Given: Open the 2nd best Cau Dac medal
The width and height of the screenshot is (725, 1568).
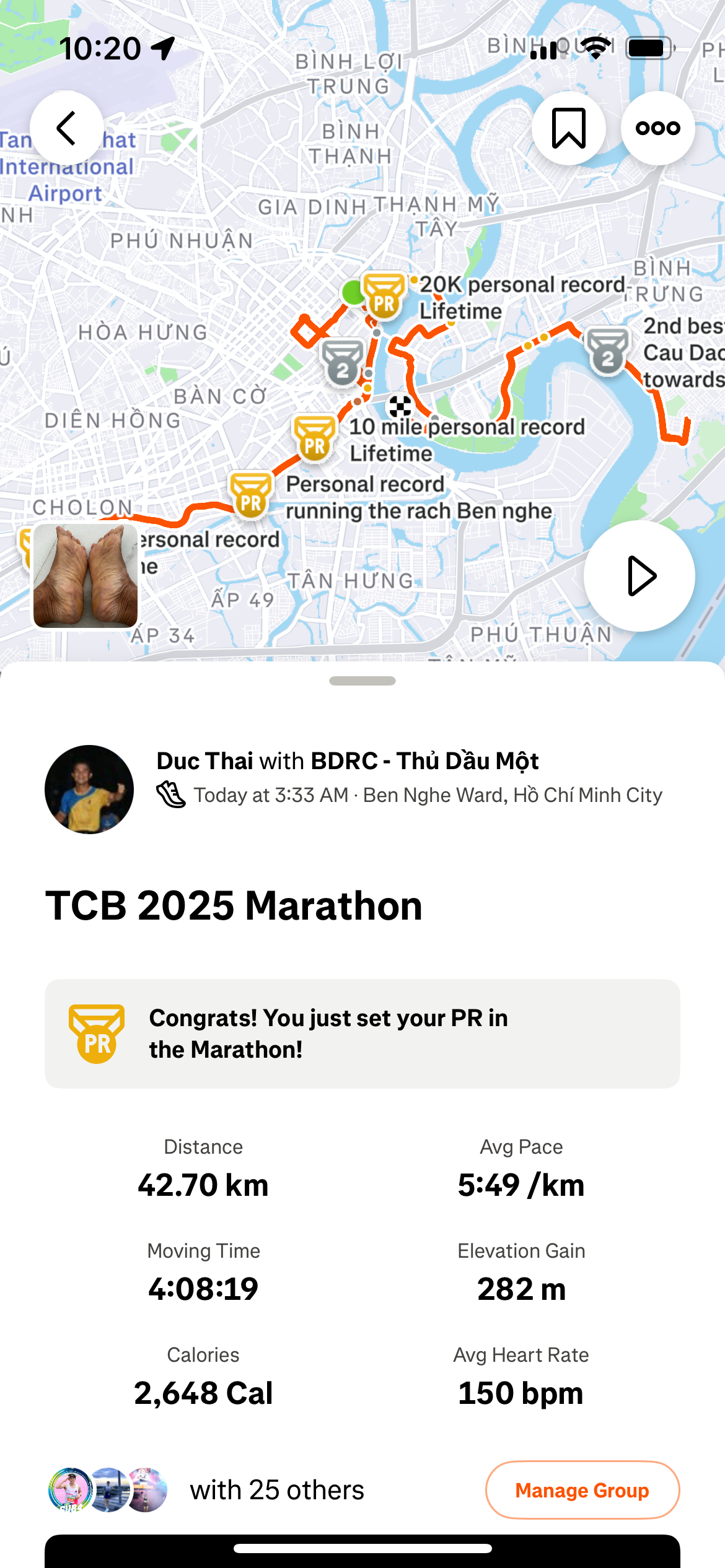Looking at the screenshot, I should [608, 351].
